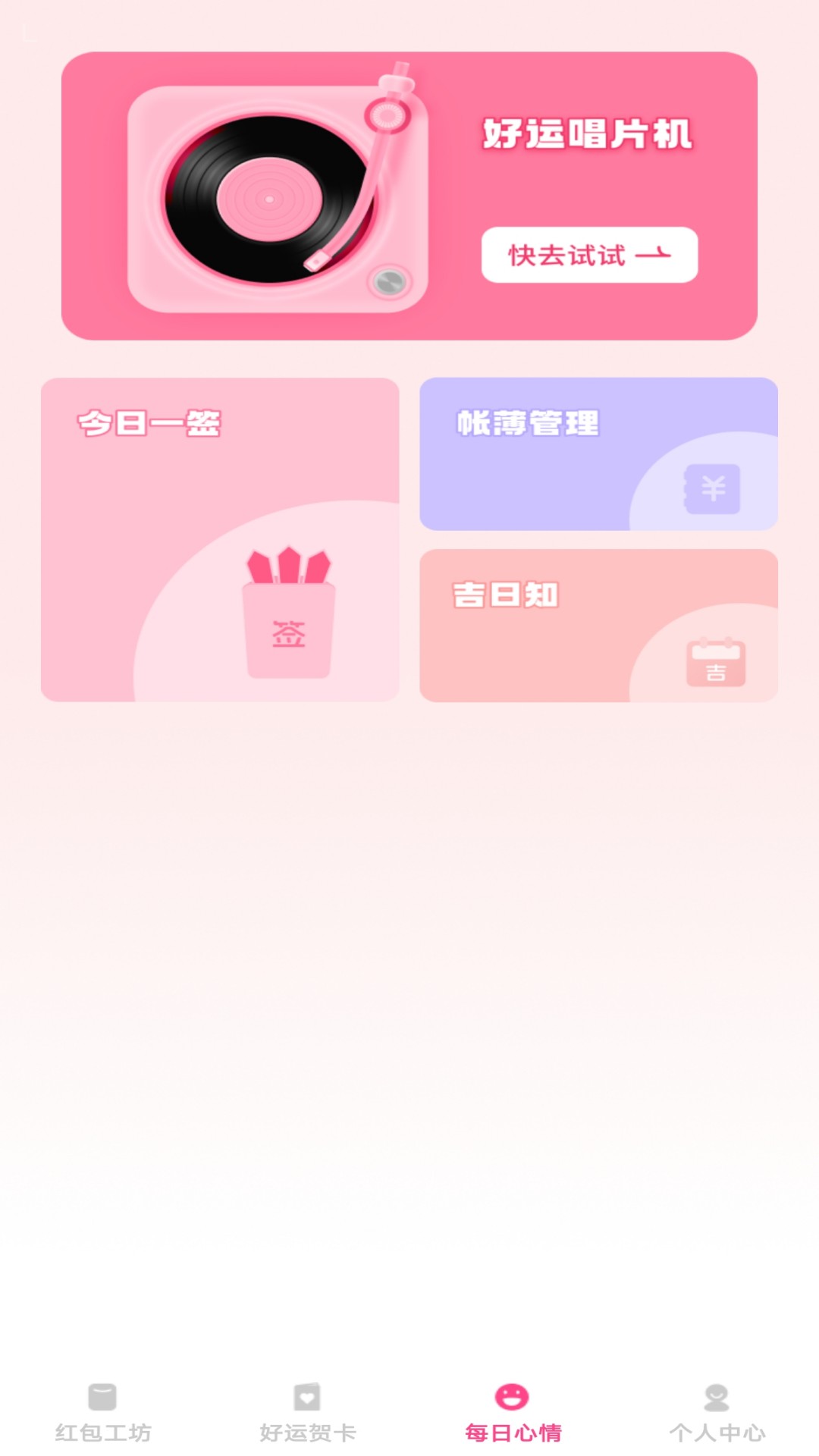This screenshot has height=1456, width=819.
Task: Open the ¥ ledger icon in 帐薄管理
Action: [711, 489]
